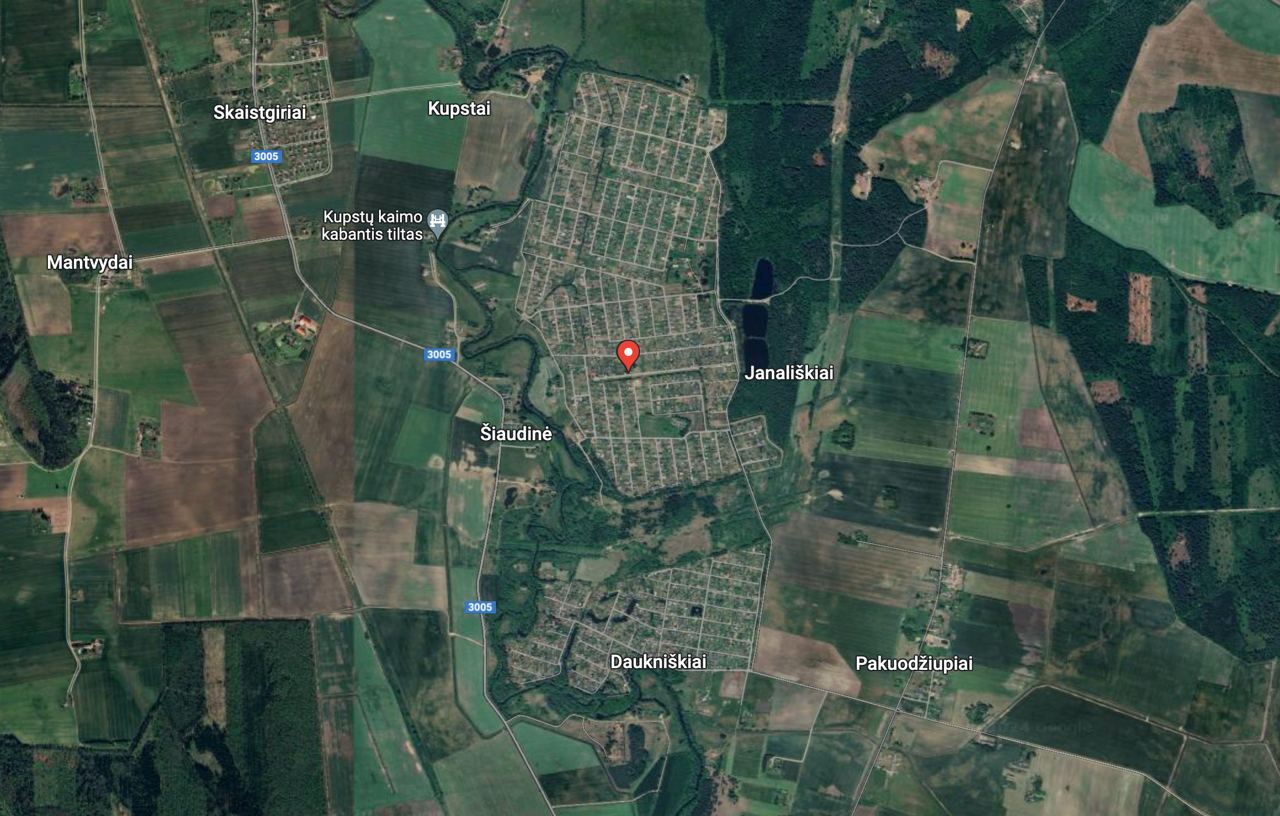
Task: Tap the red dropped location pin
Action: coord(628,354)
